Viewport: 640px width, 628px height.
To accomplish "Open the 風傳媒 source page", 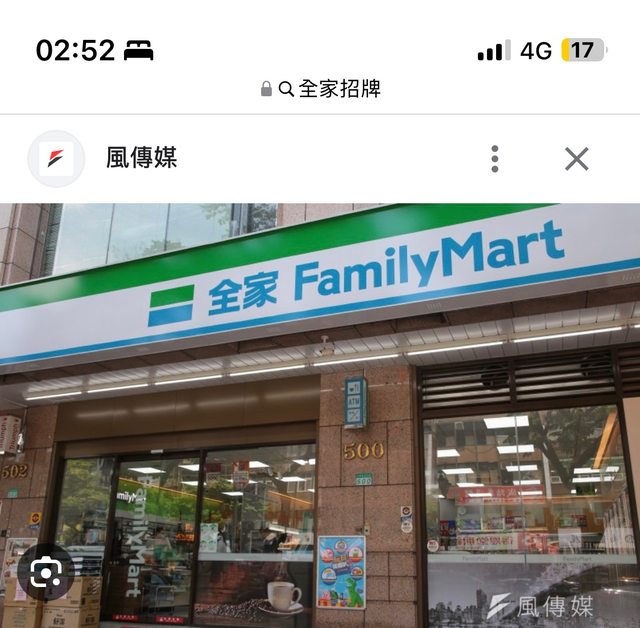I will pyautogui.click(x=141, y=158).
